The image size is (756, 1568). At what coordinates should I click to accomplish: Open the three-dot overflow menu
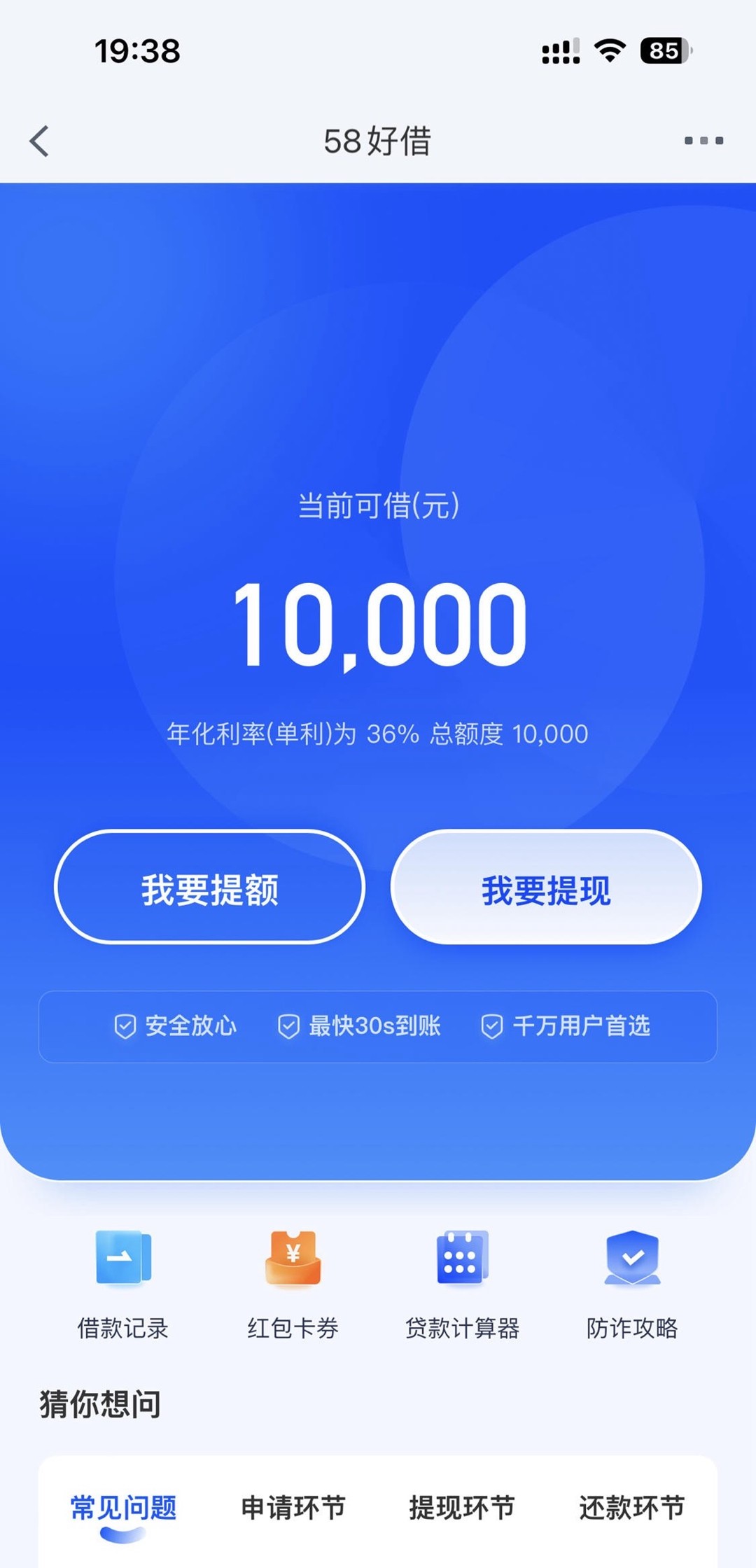tap(703, 141)
